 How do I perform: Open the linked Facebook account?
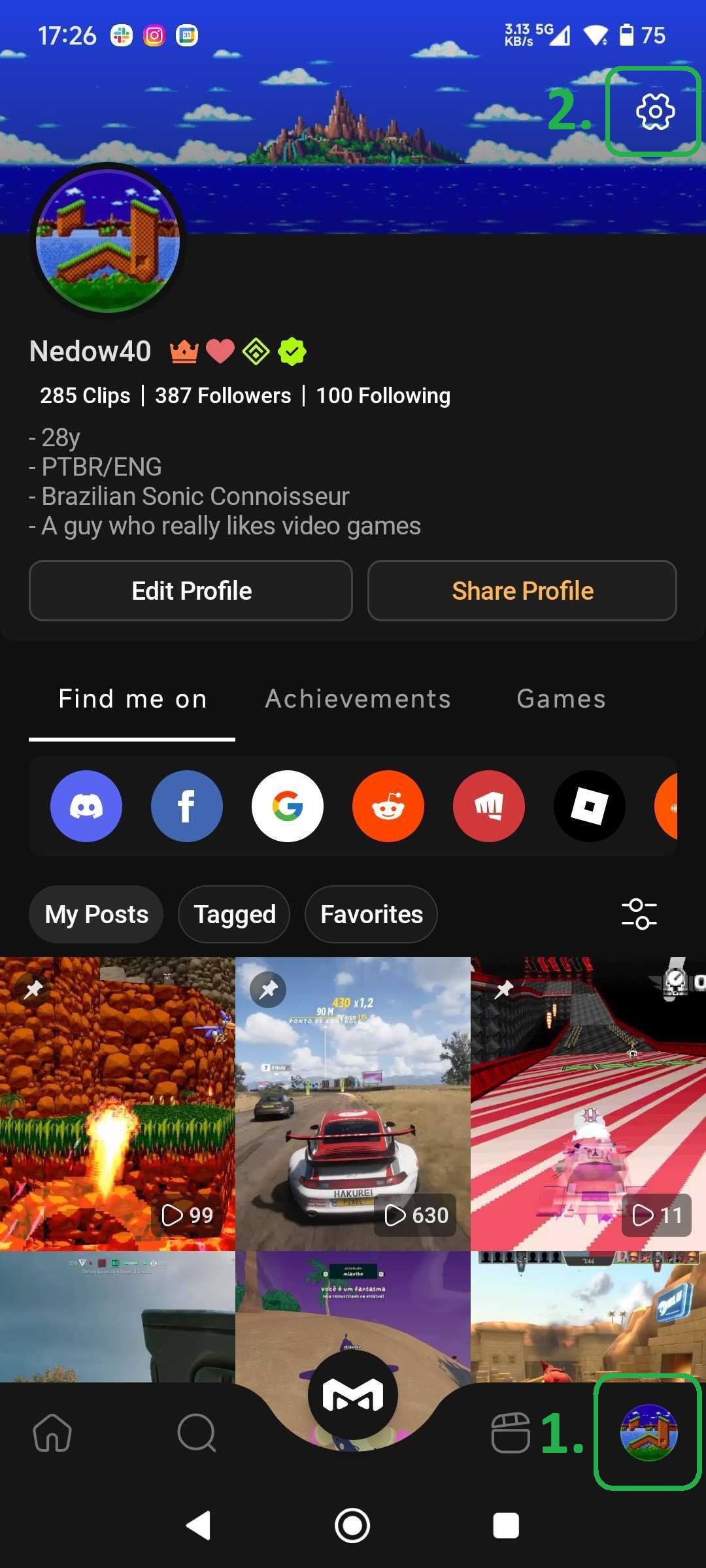187,806
